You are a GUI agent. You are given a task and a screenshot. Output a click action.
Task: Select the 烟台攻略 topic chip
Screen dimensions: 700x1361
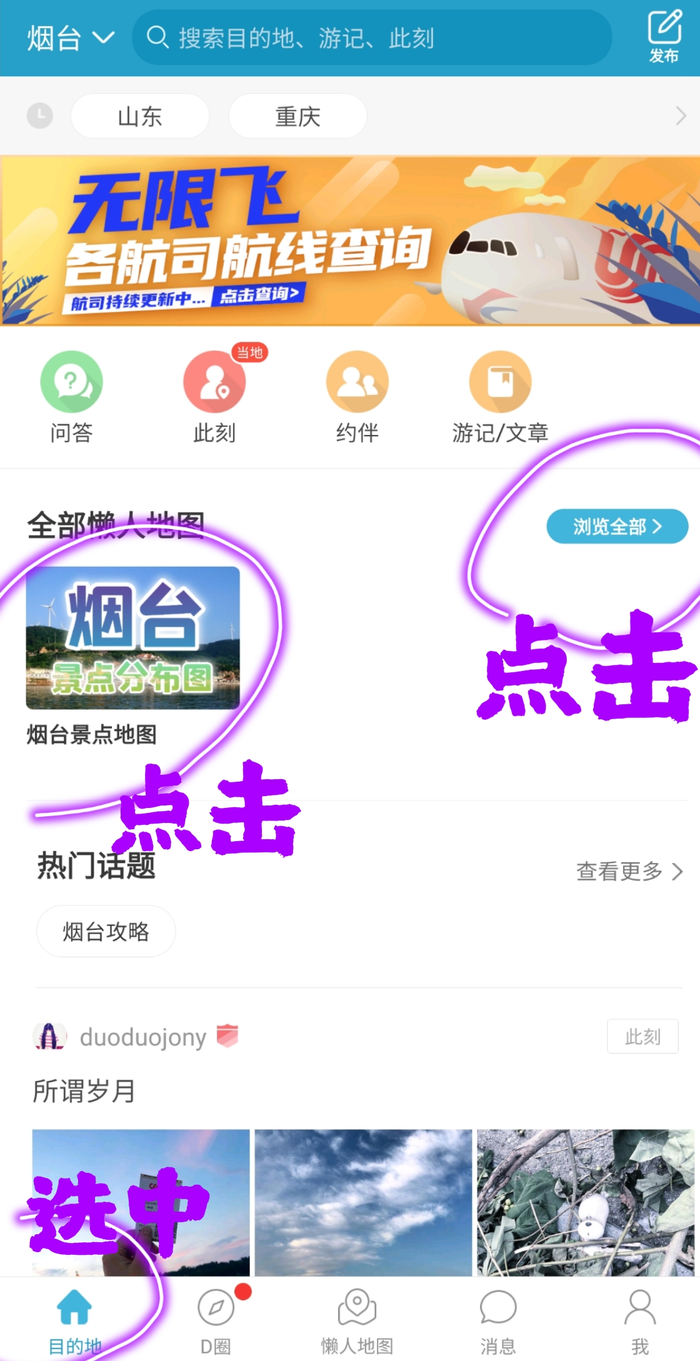(106, 932)
